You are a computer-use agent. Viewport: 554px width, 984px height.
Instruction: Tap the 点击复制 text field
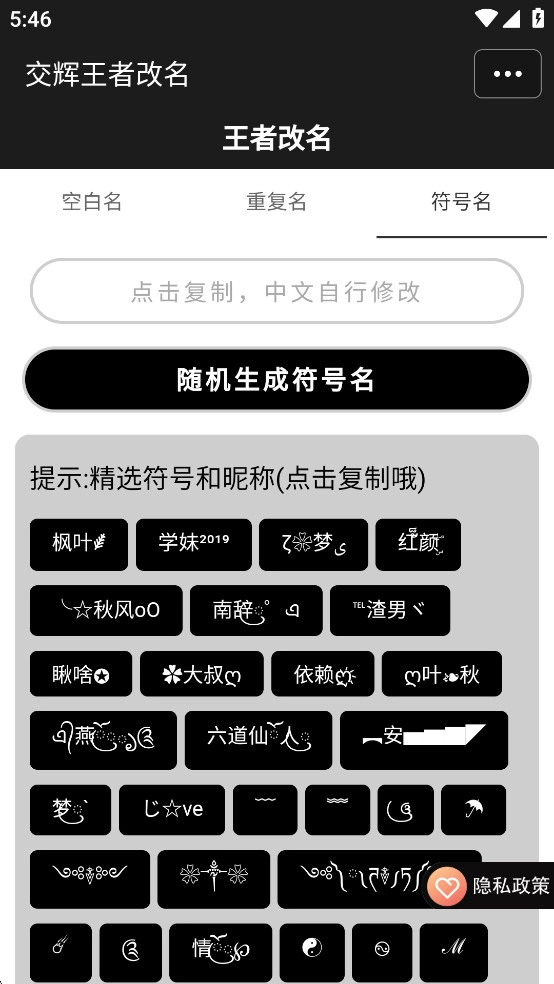(277, 291)
